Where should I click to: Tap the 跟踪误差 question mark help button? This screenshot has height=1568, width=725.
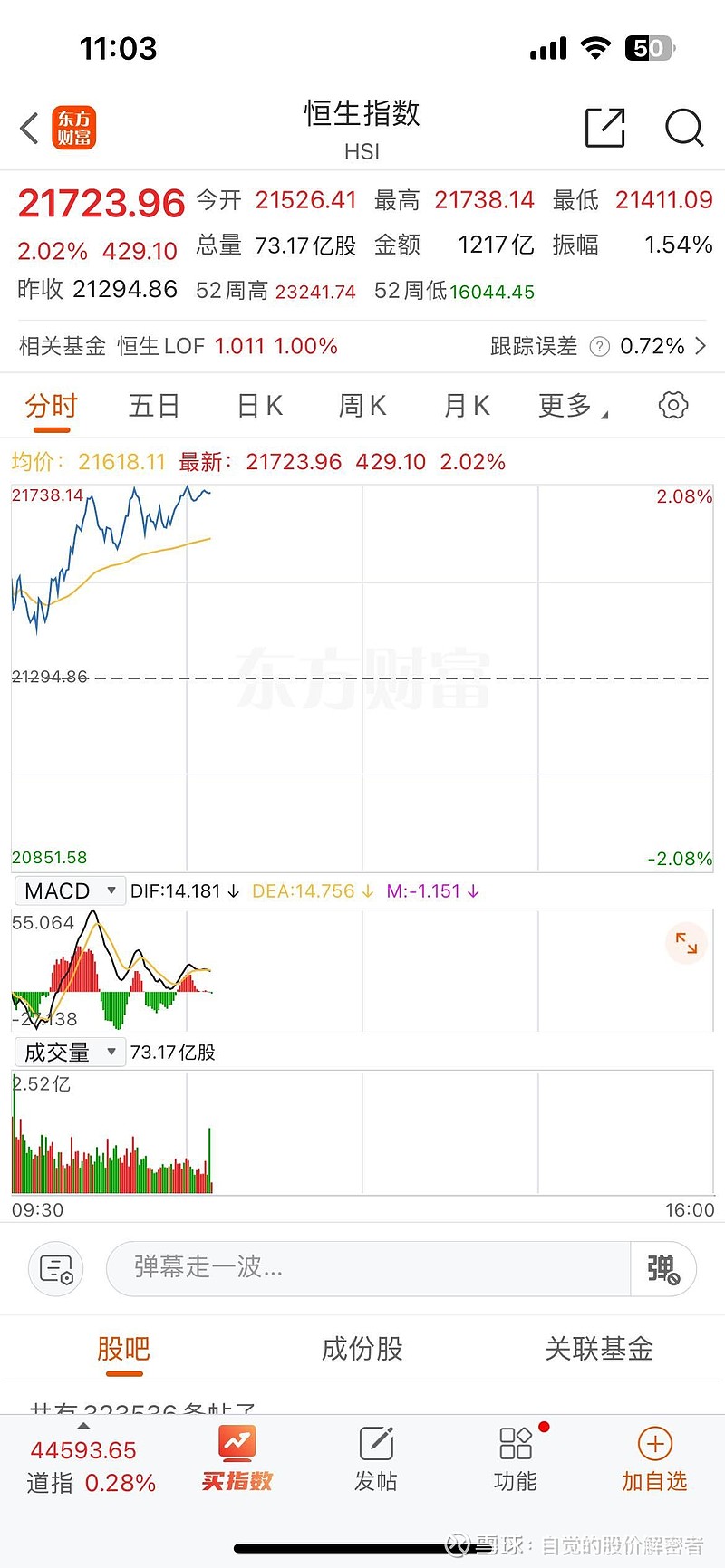600,346
